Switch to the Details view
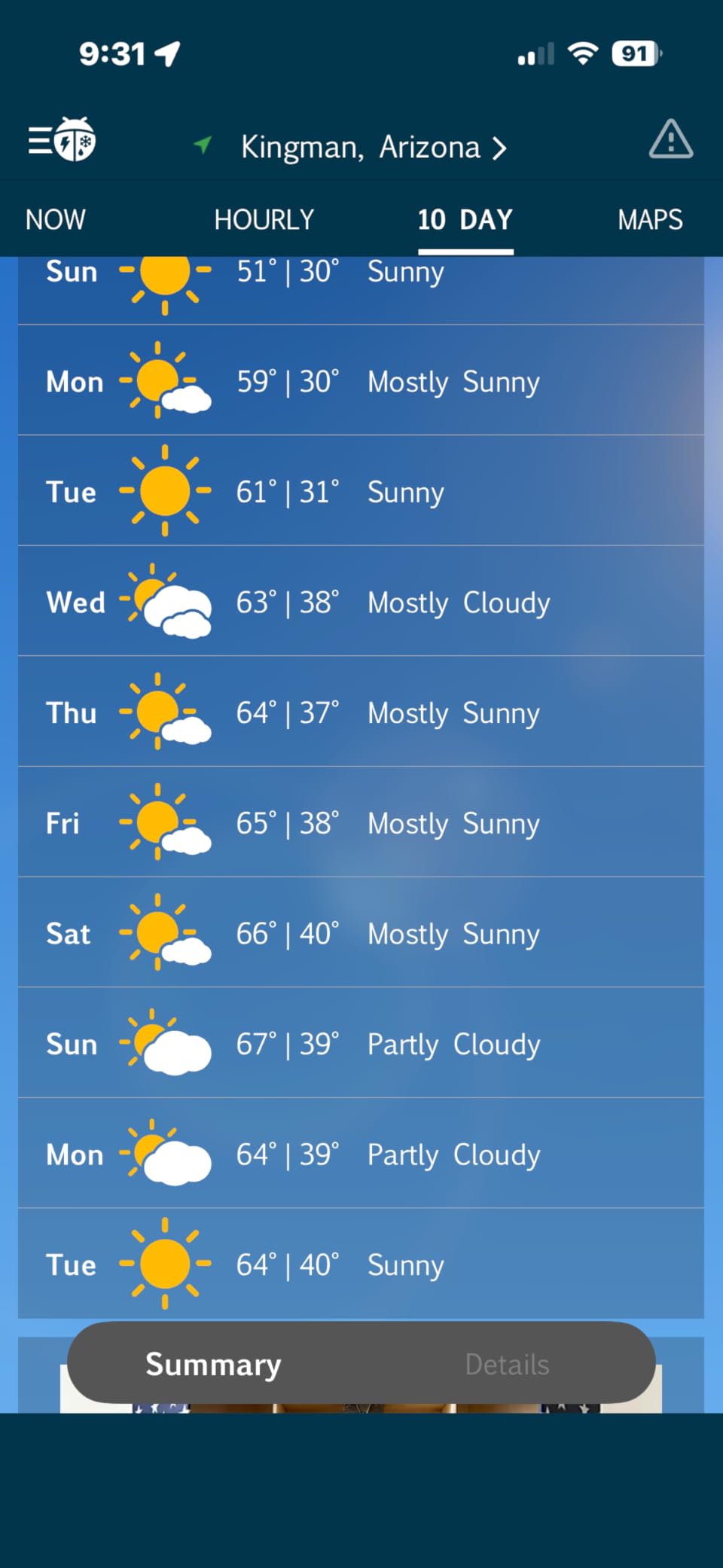Viewport: 723px width, 1568px height. [507, 1364]
